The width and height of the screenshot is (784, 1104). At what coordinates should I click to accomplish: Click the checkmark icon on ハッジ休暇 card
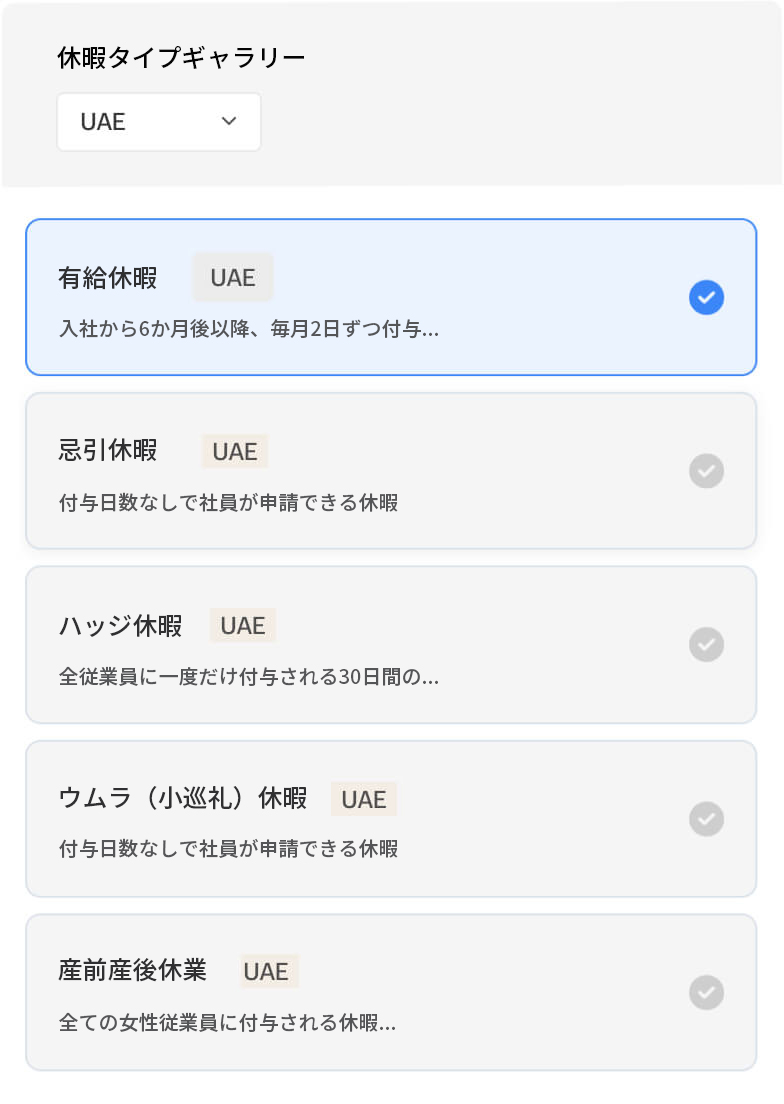coord(707,645)
